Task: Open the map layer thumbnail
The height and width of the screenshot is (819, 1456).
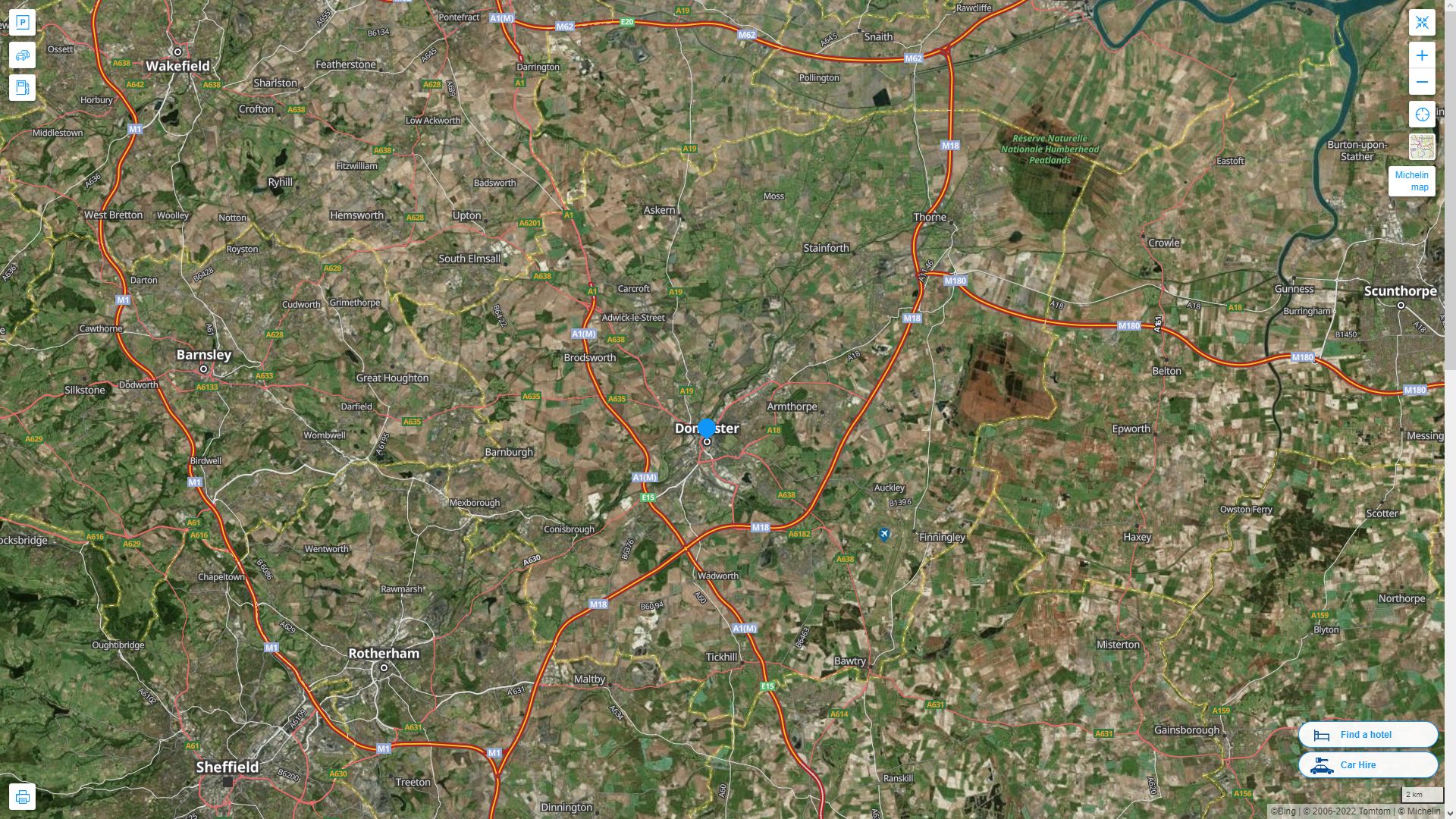Action: (x=1422, y=147)
